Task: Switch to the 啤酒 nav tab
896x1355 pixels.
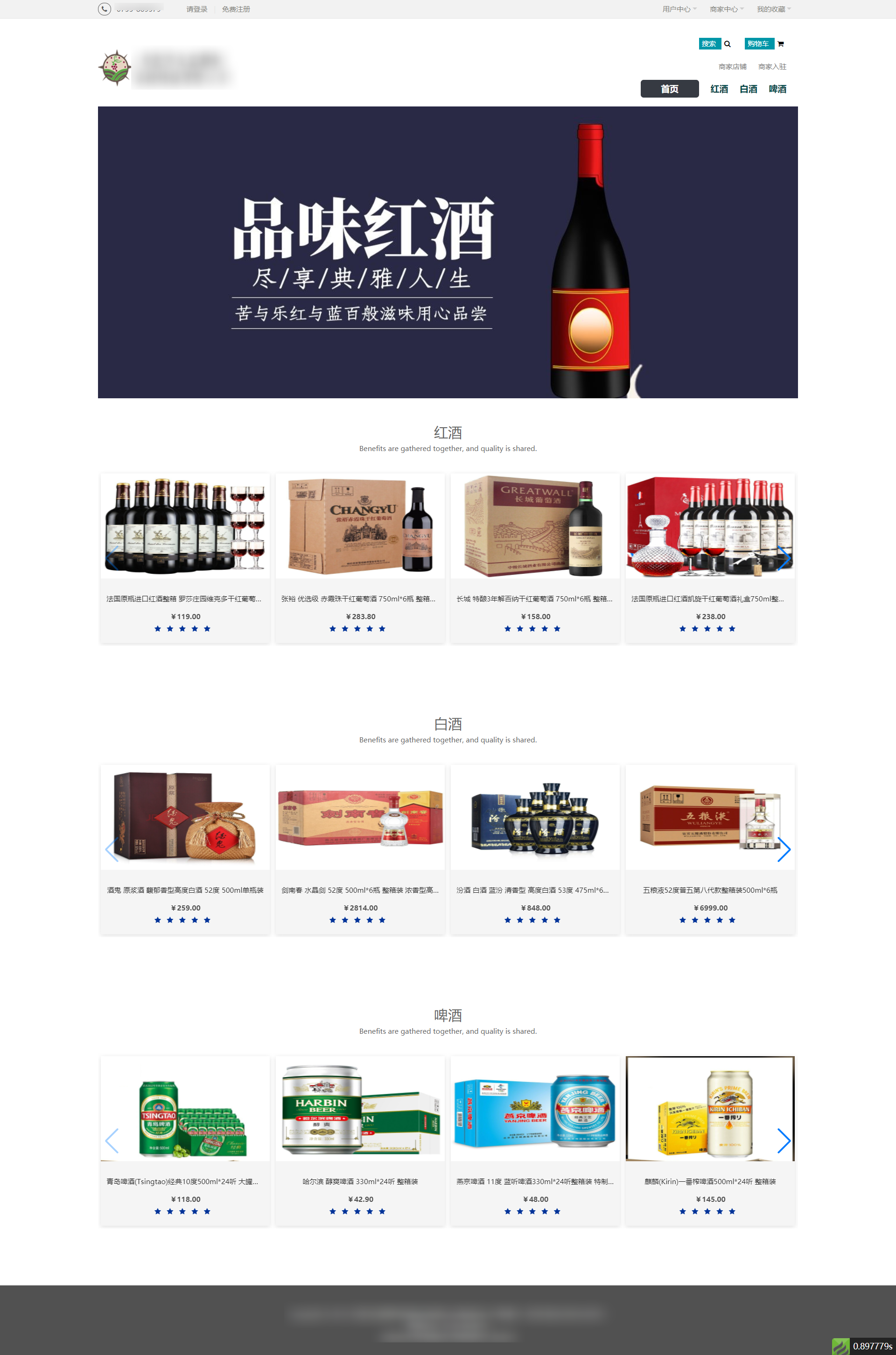Action: pos(777,89)
